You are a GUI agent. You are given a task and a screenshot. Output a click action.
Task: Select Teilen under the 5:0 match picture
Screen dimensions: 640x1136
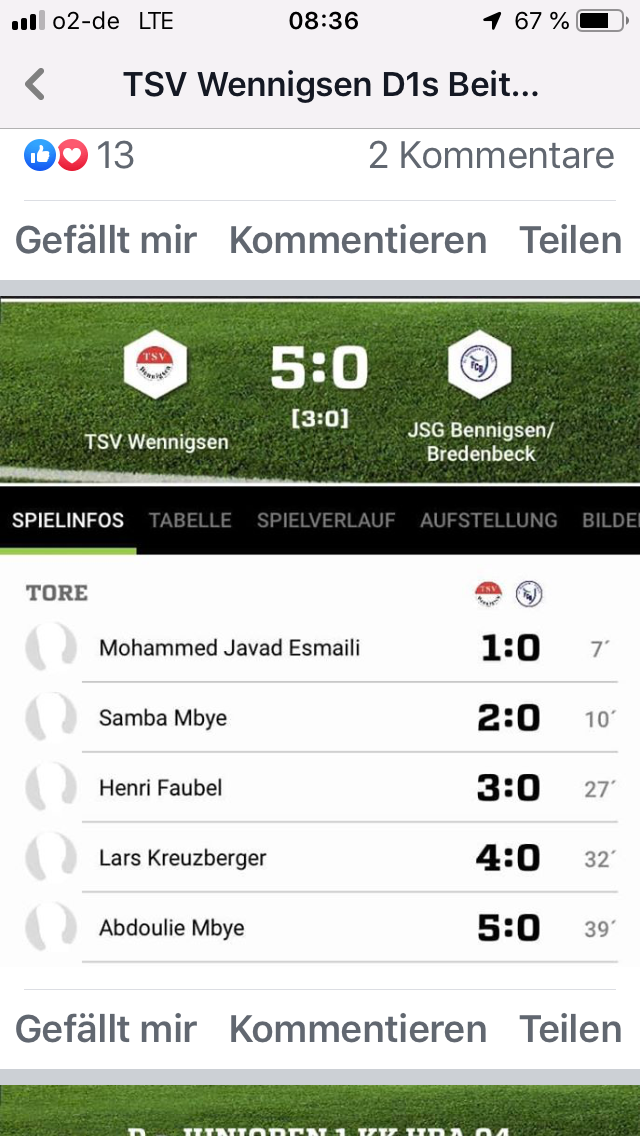coord(570,1028)
